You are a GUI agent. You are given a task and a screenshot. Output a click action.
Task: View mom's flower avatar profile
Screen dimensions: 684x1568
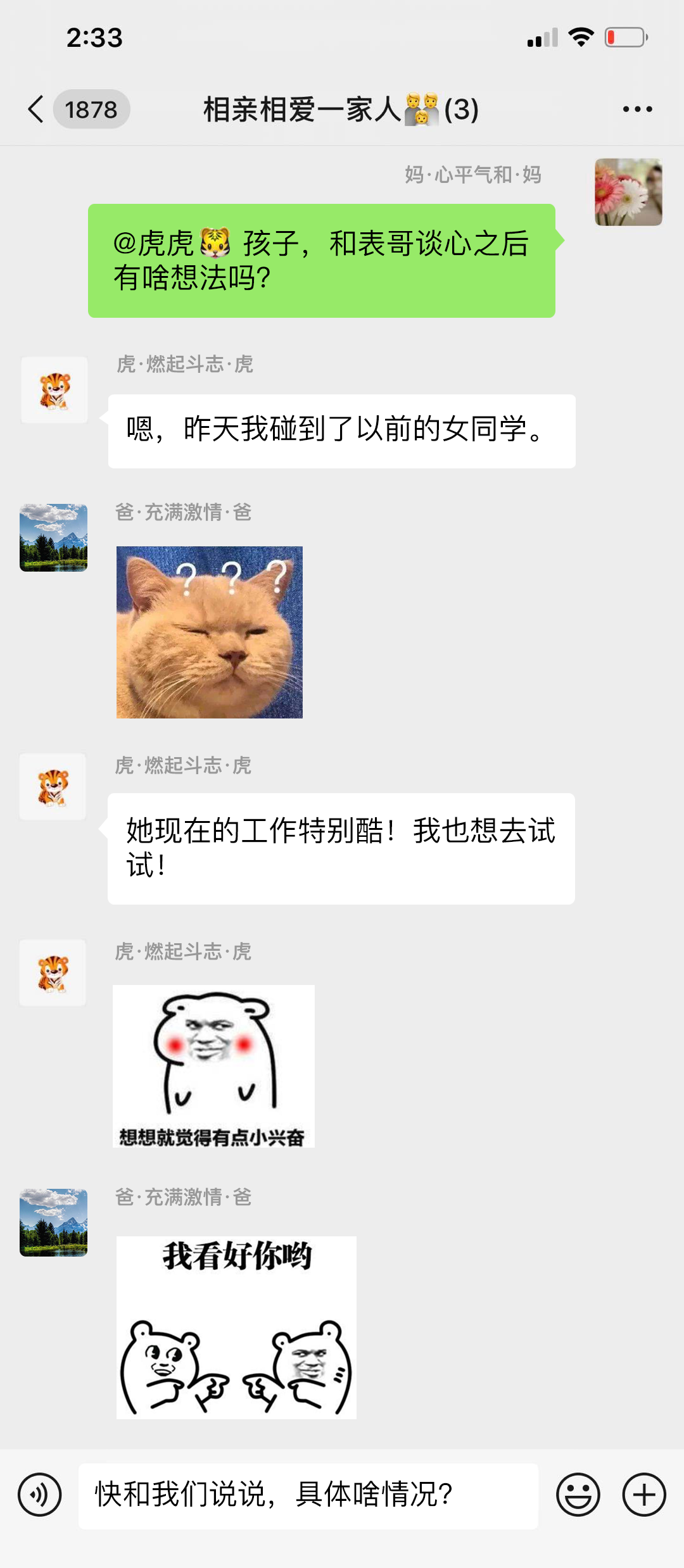628,192
